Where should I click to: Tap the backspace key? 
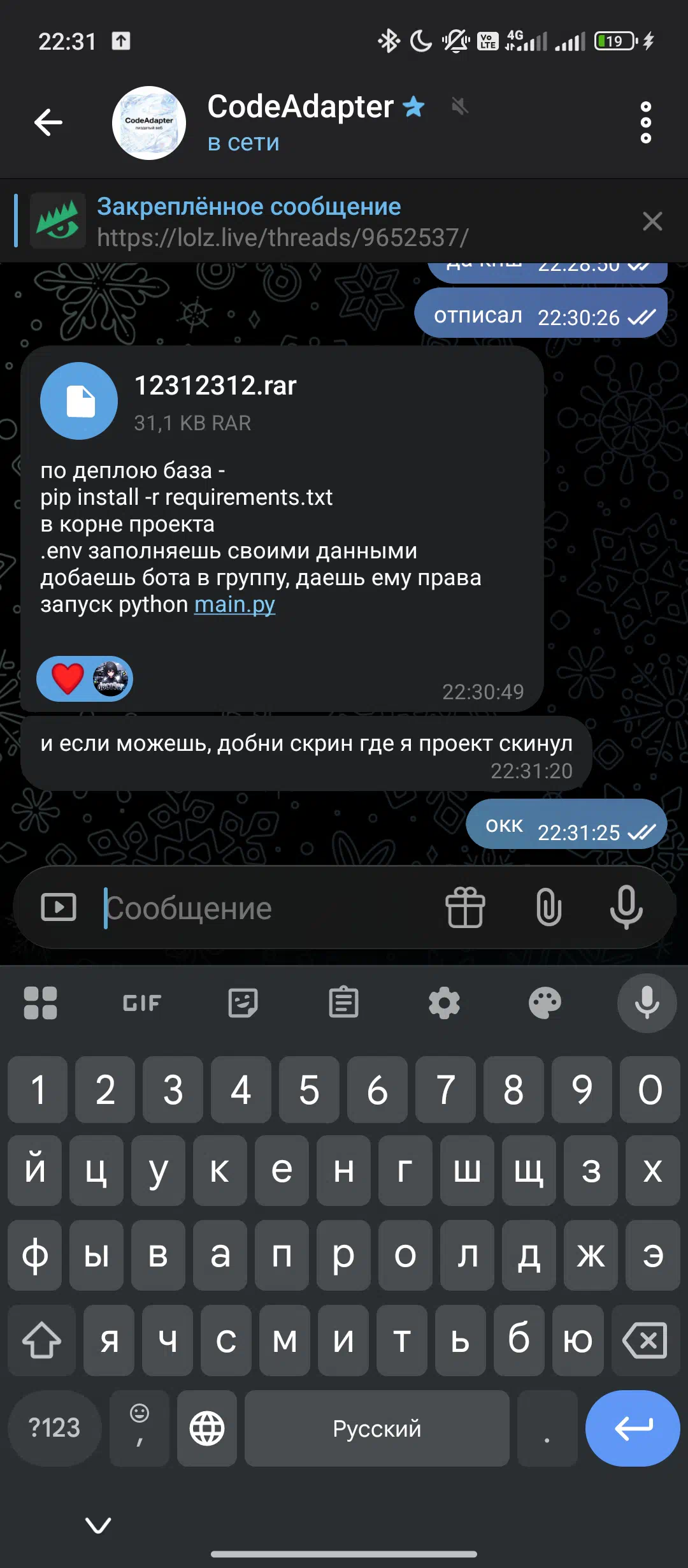(x=645, y=1340)
